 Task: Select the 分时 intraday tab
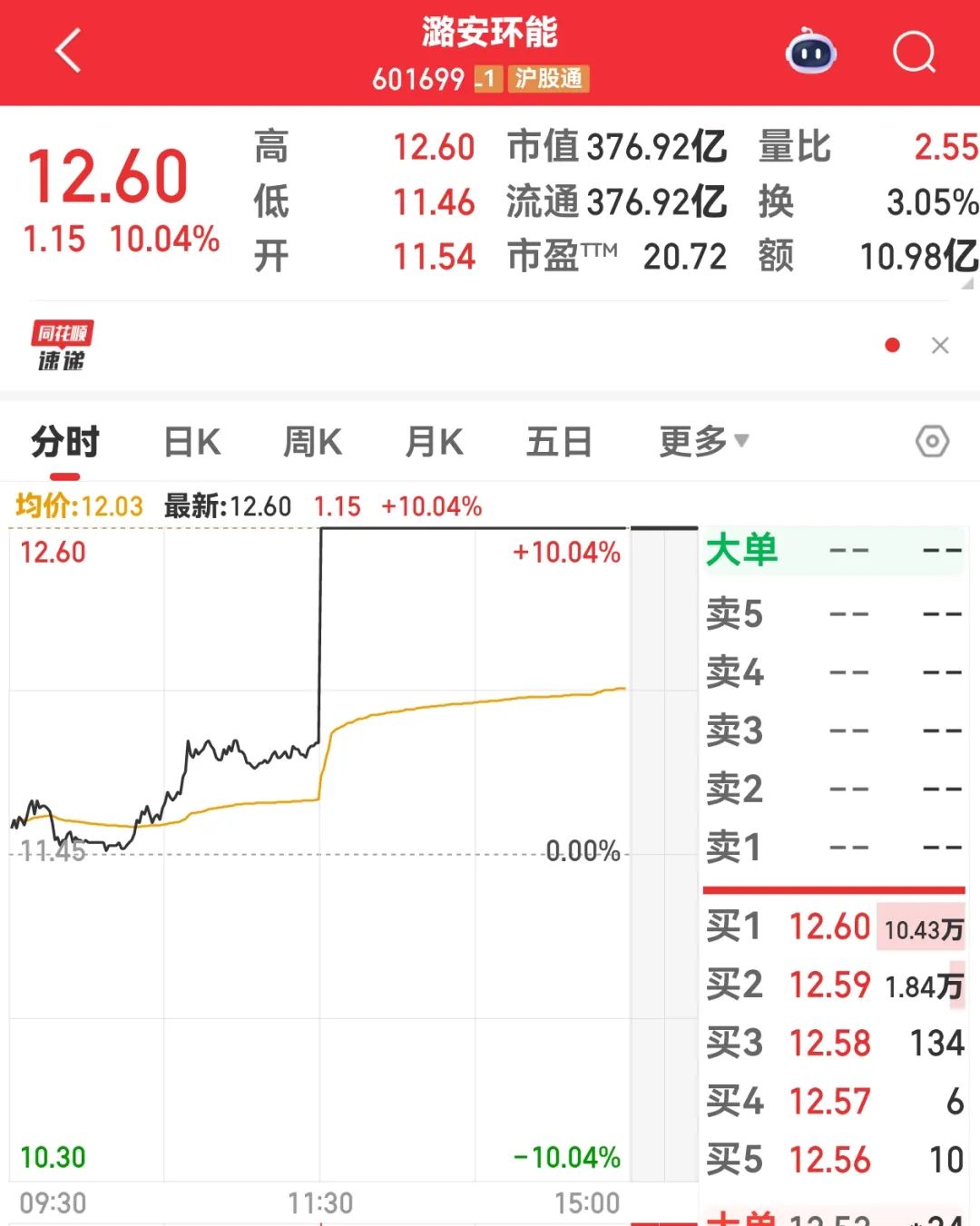click(64, 442)
